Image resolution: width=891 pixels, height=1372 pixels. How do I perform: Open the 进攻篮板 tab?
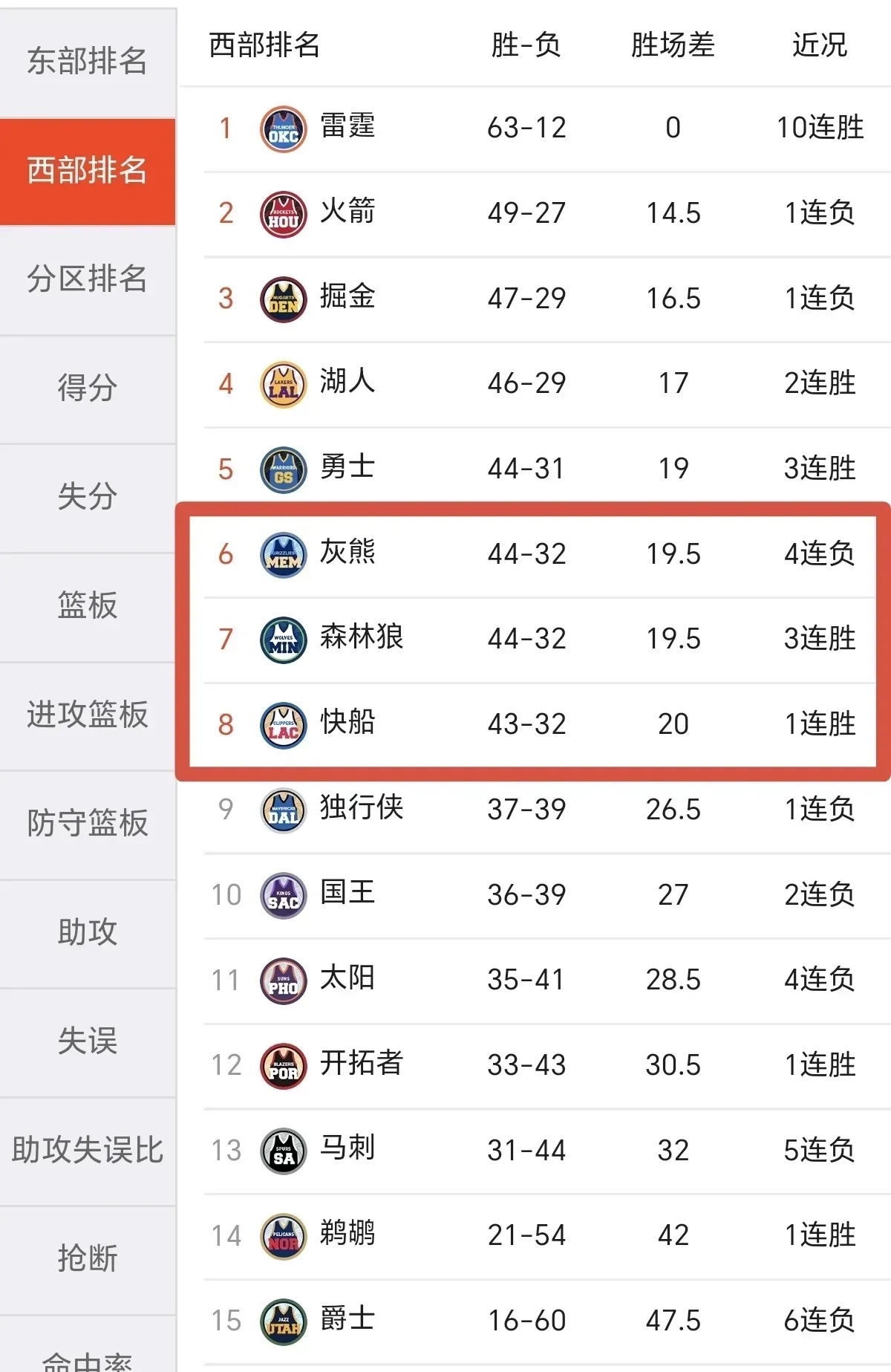(x=88, y=715)
